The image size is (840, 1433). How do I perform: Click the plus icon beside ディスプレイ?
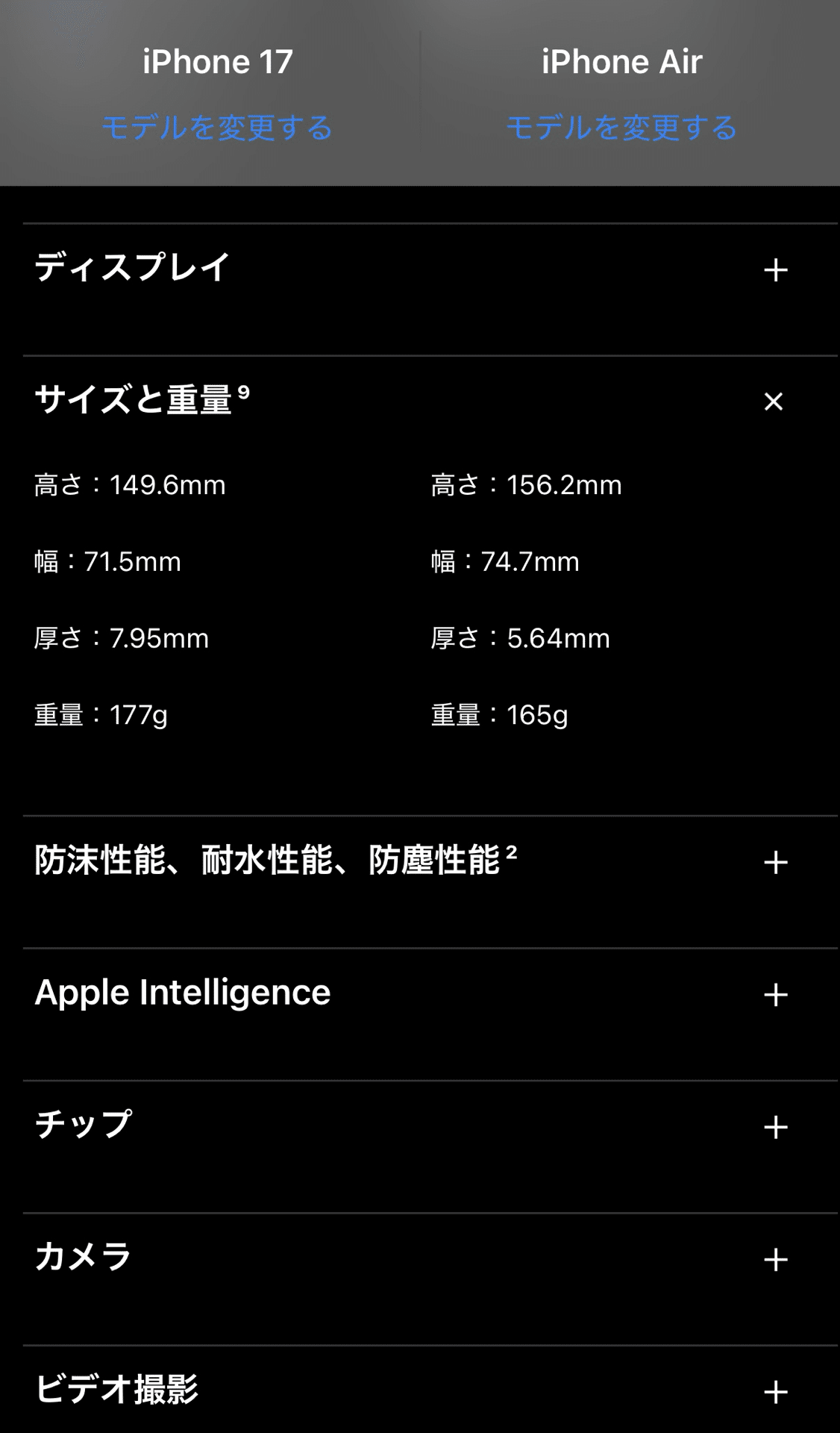(776, 269)
